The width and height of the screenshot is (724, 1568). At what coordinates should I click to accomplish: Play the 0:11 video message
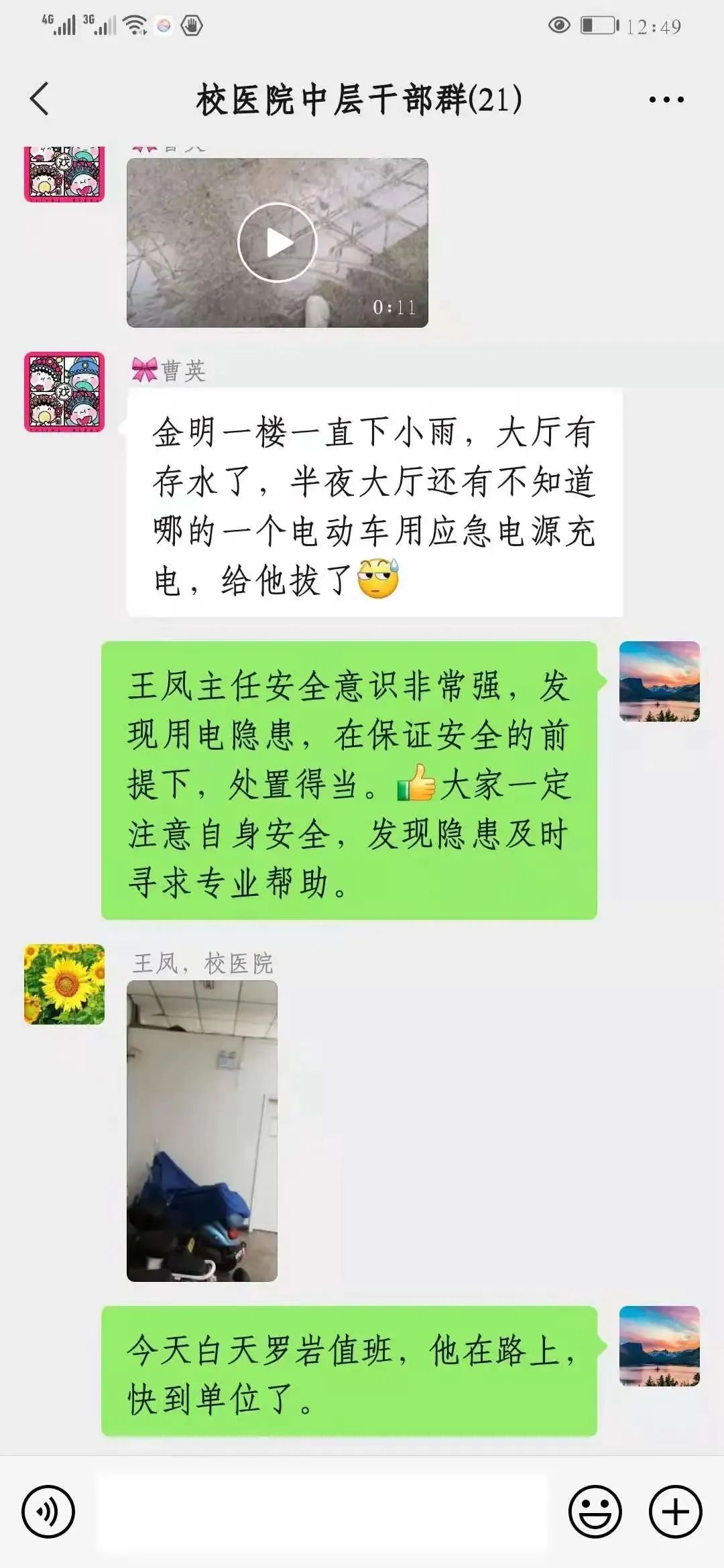click(x=277, y=243)
